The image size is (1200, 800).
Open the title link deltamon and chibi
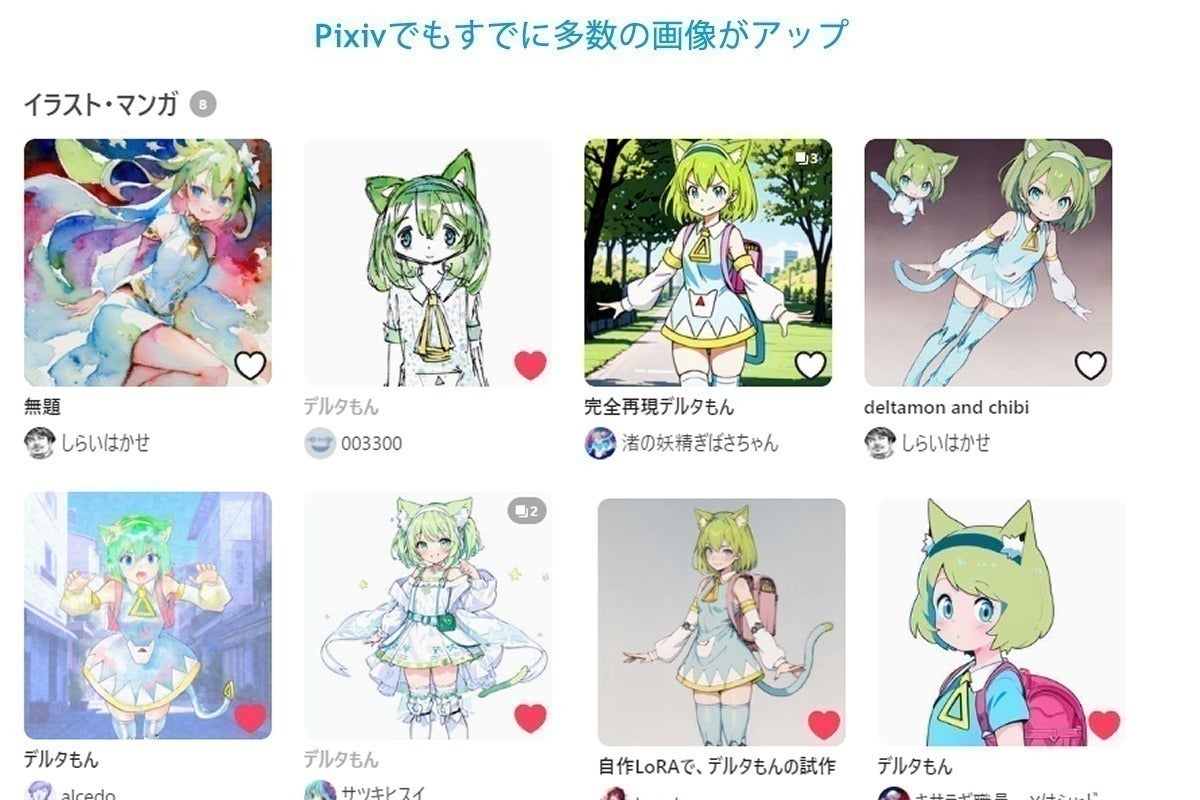946,407
